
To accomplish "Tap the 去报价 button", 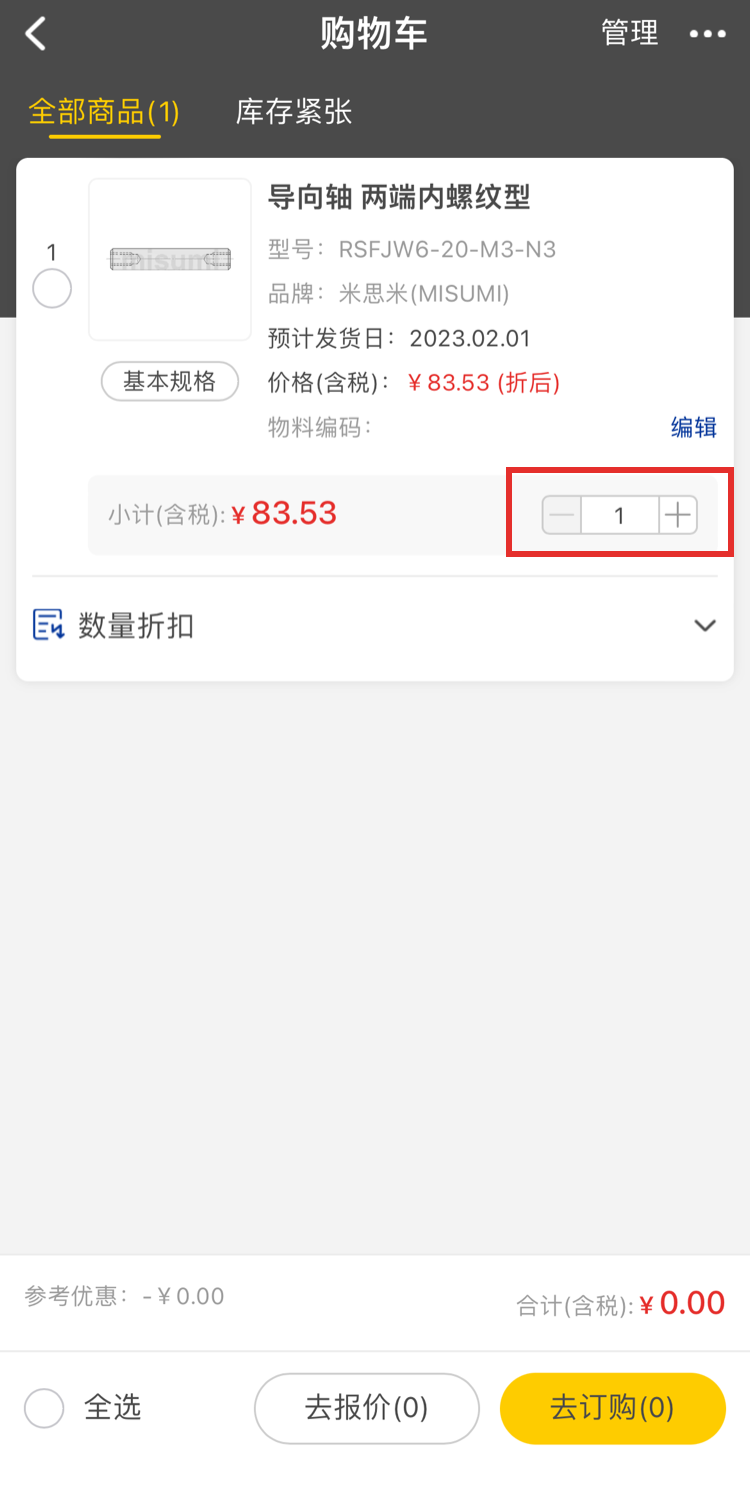I will (x=366, y=1408).
